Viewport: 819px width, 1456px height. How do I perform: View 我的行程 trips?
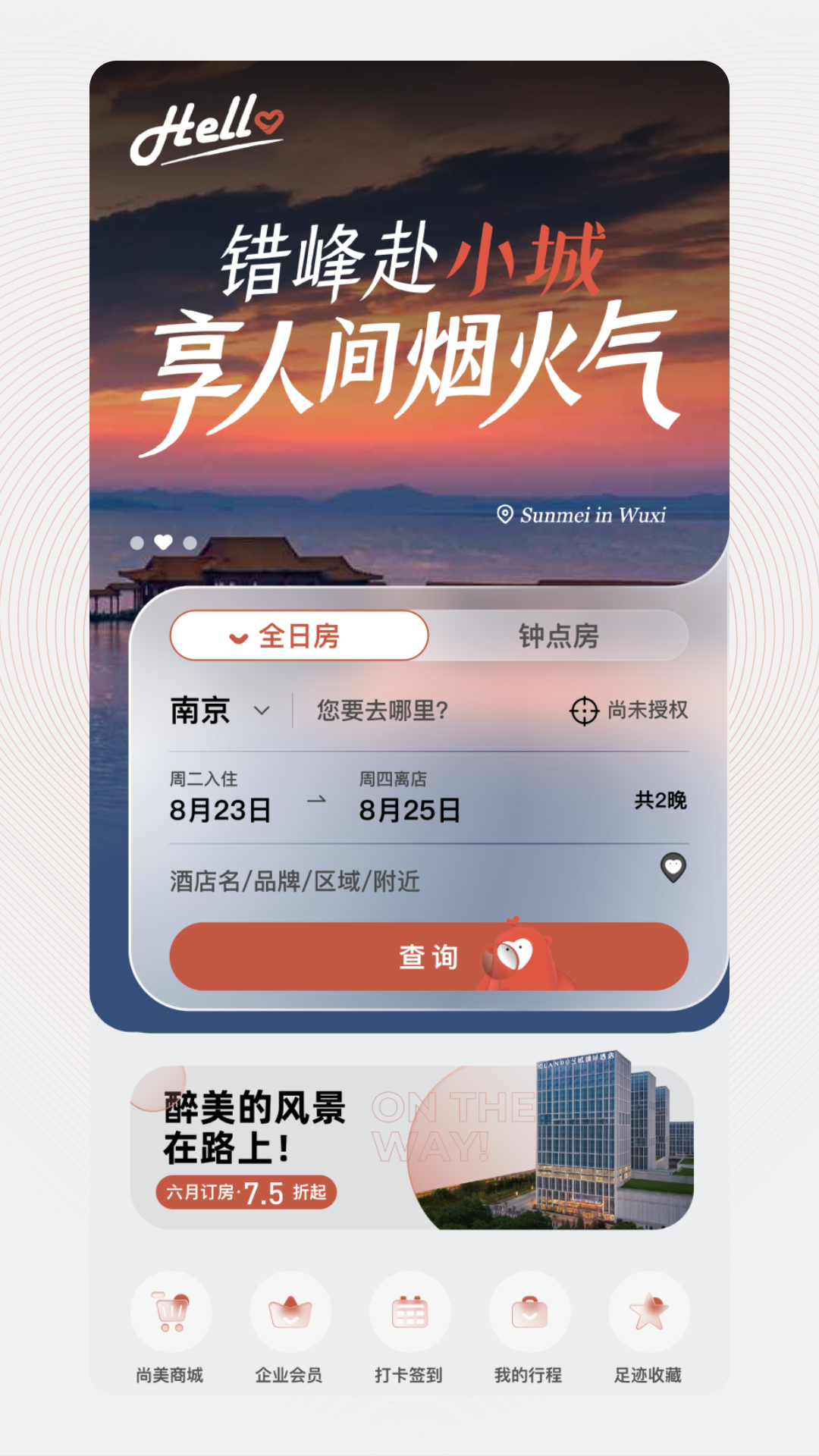(529, 1327)
